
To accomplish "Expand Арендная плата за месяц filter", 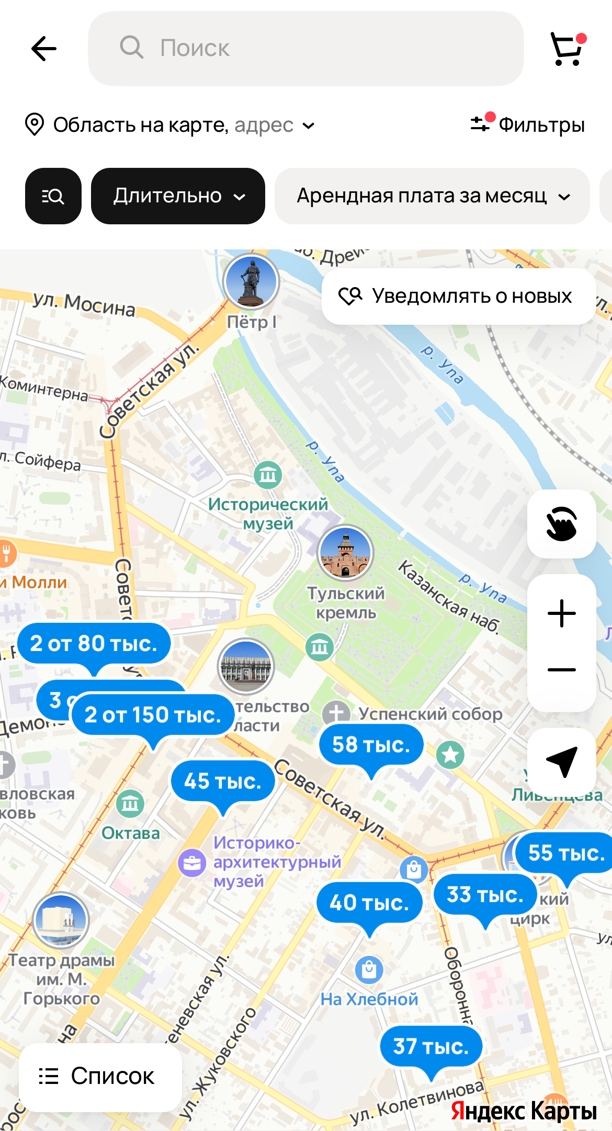I will (432, 196).
